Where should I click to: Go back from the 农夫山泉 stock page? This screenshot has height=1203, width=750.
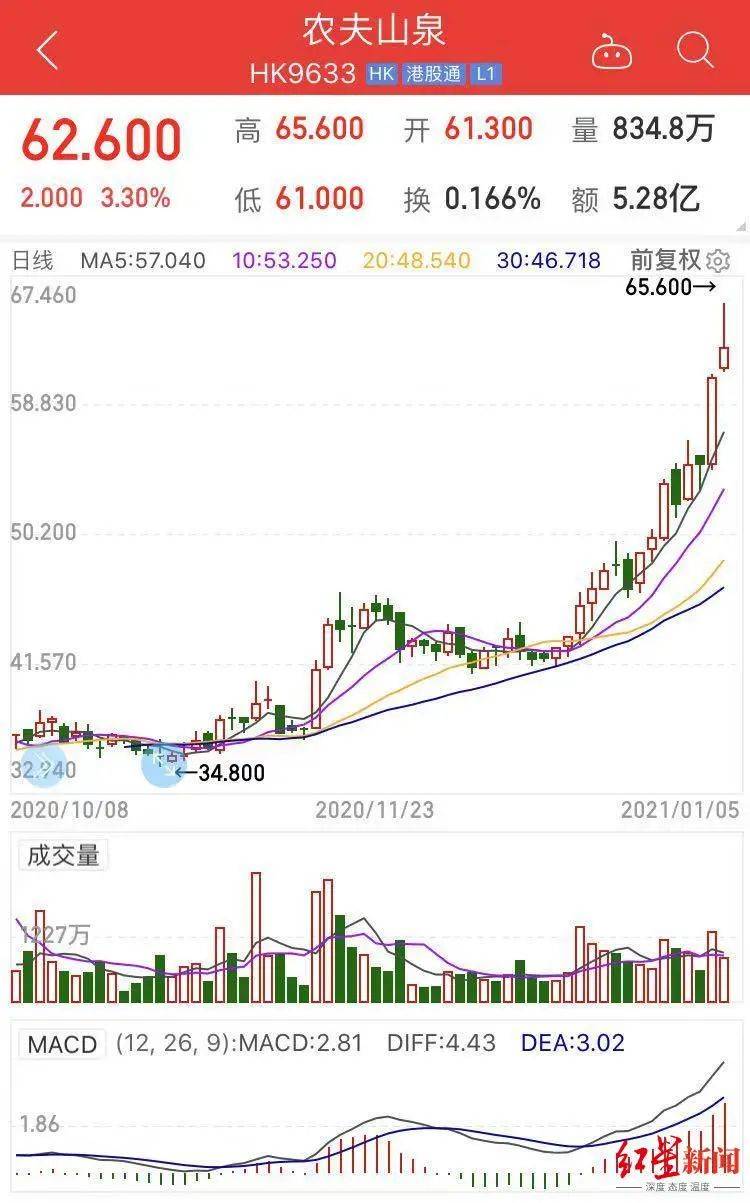click(x=47, y=50)
